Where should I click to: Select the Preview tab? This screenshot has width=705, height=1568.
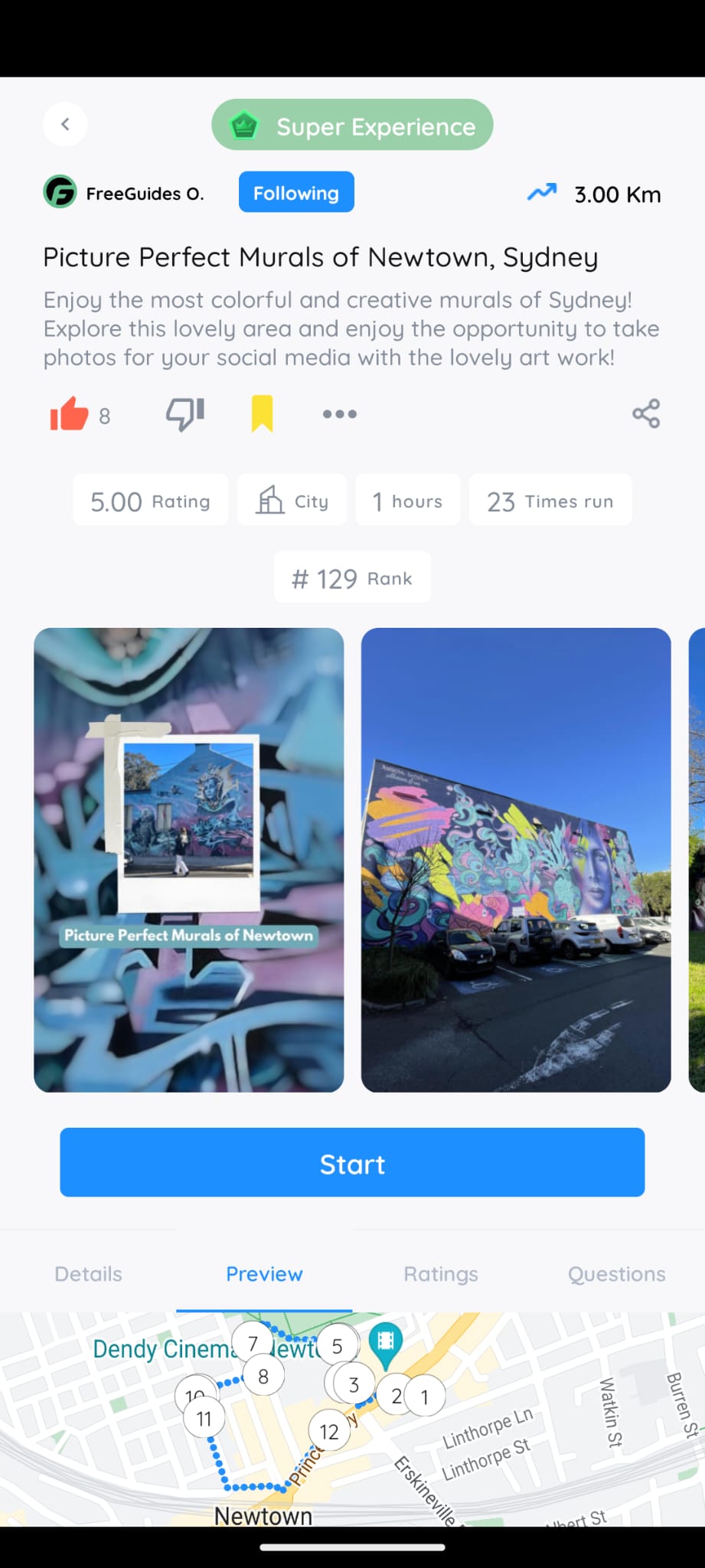tap(264, 1274)
